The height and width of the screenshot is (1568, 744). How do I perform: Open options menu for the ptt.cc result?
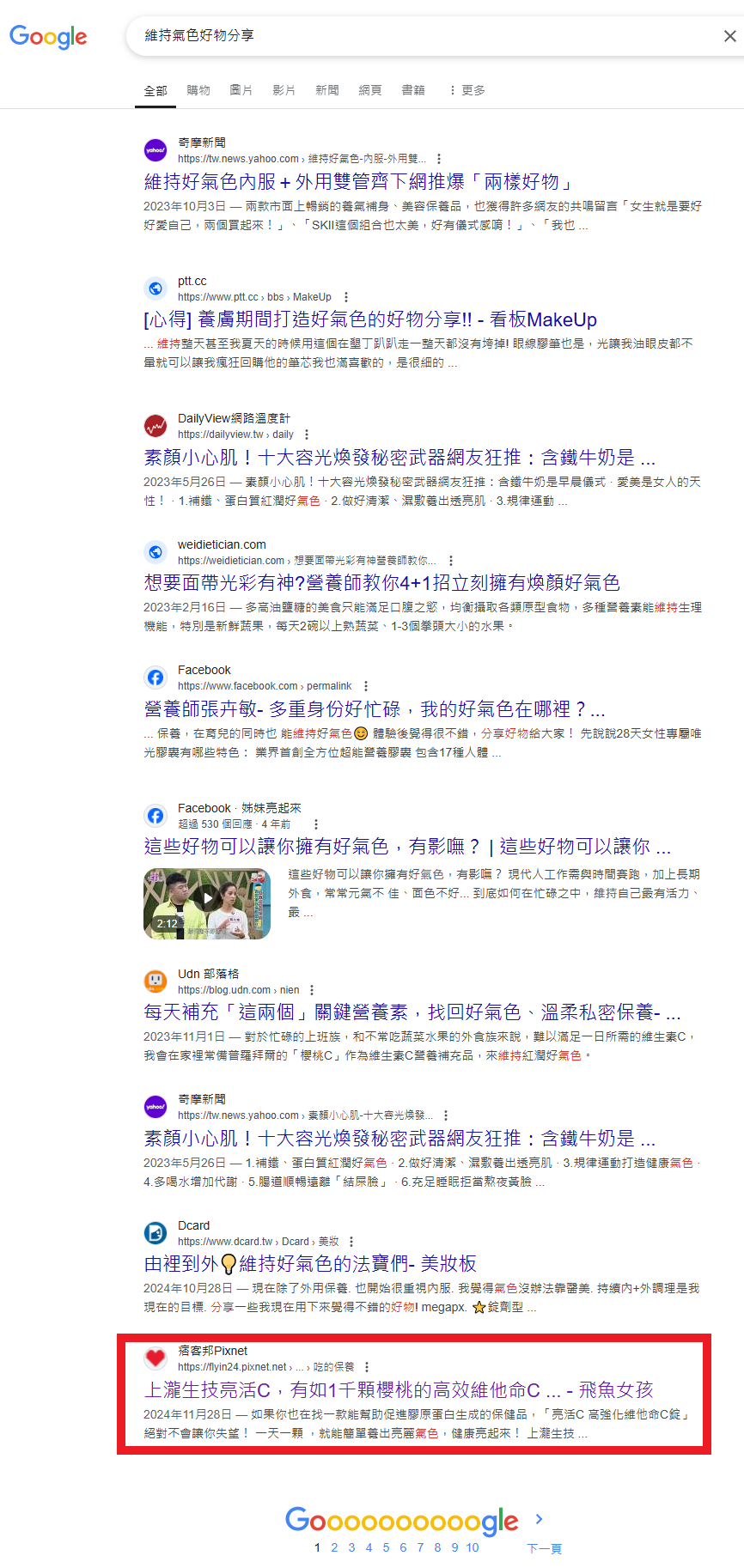pos(346,297)
